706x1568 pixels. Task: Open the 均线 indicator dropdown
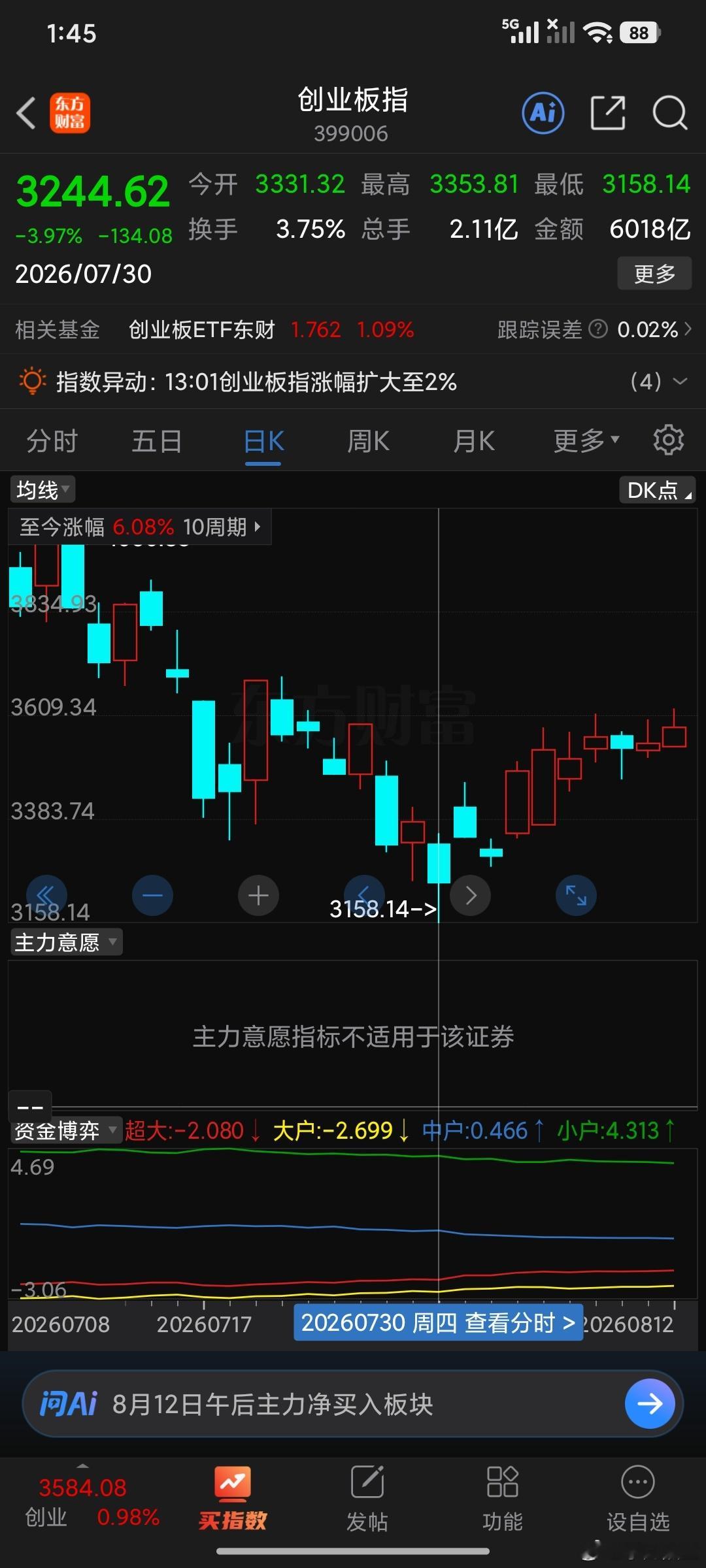click(x=42, y=489)
